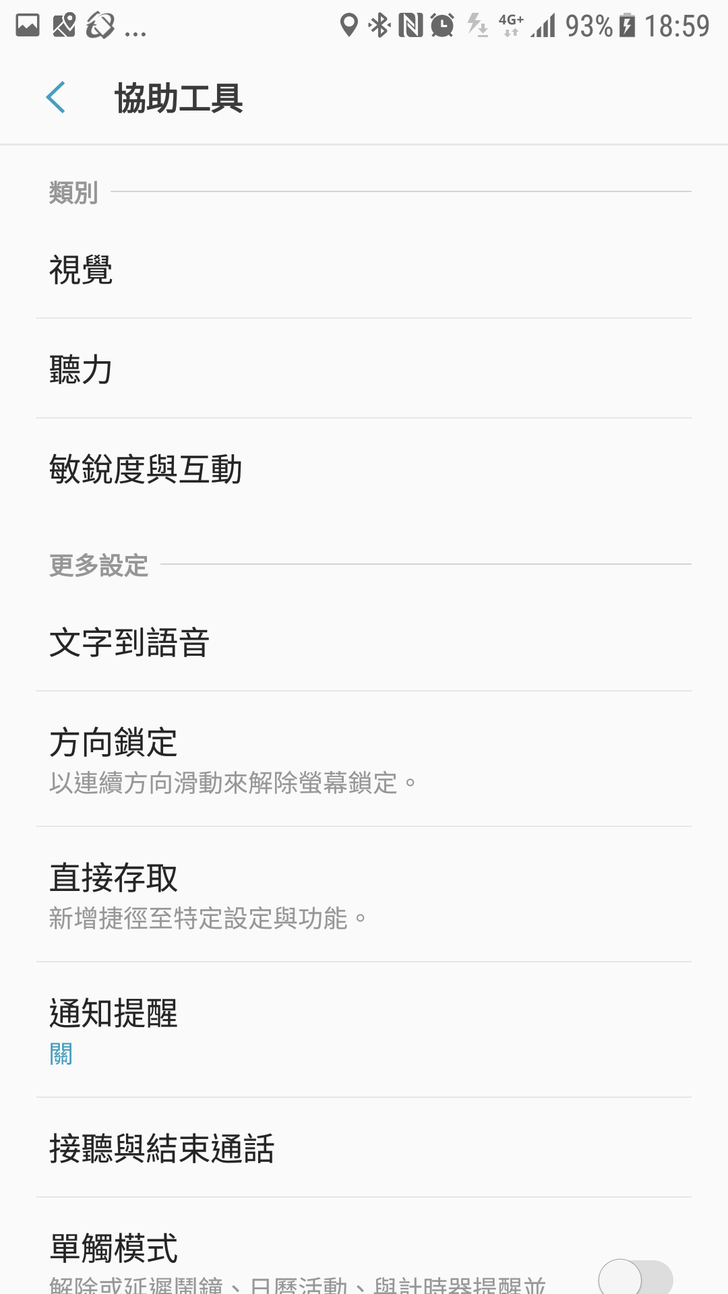Open 直接存取 shortcuts setting
Screen dimensions: 728x1294
(364, 895)
